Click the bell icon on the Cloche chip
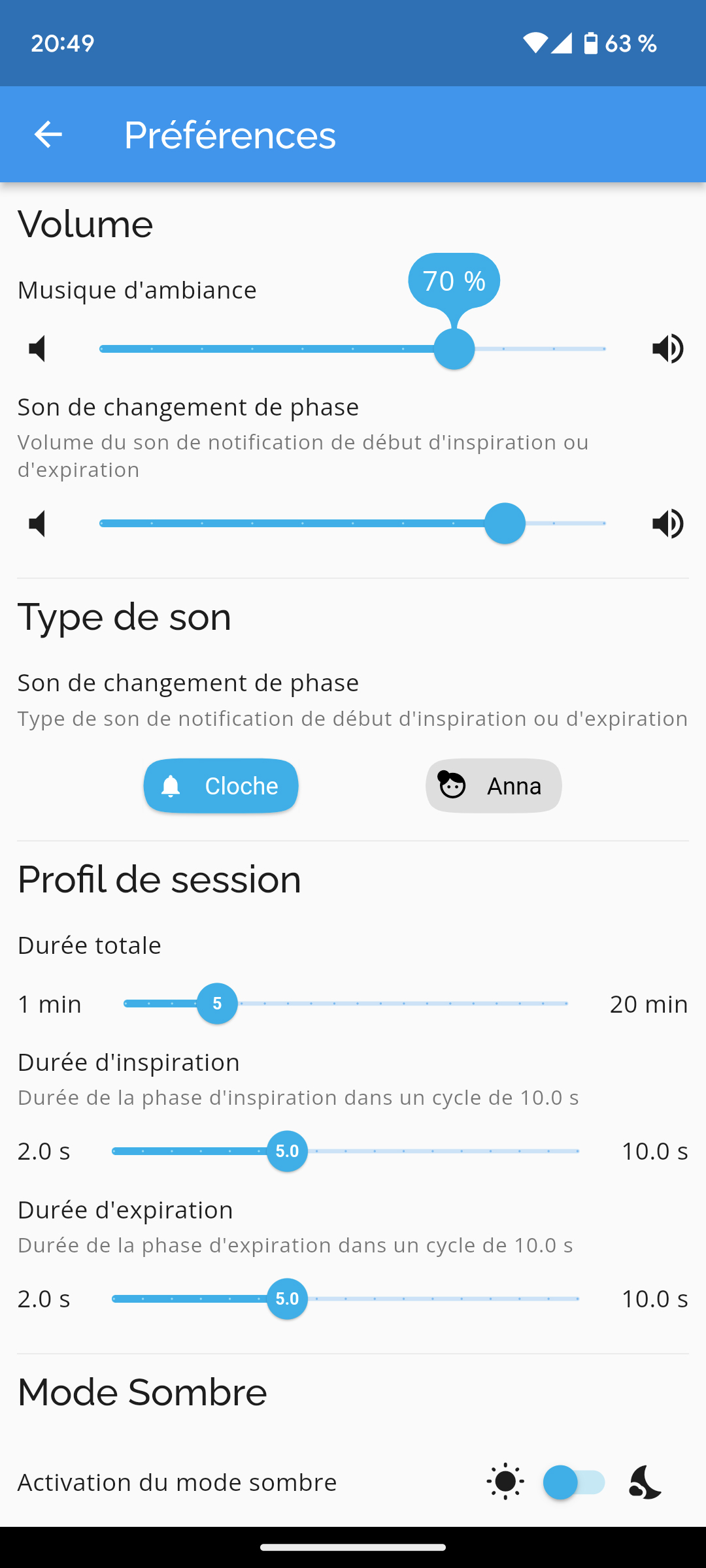The height and width of the screenshot is (1568, 706). pos(171,786)
